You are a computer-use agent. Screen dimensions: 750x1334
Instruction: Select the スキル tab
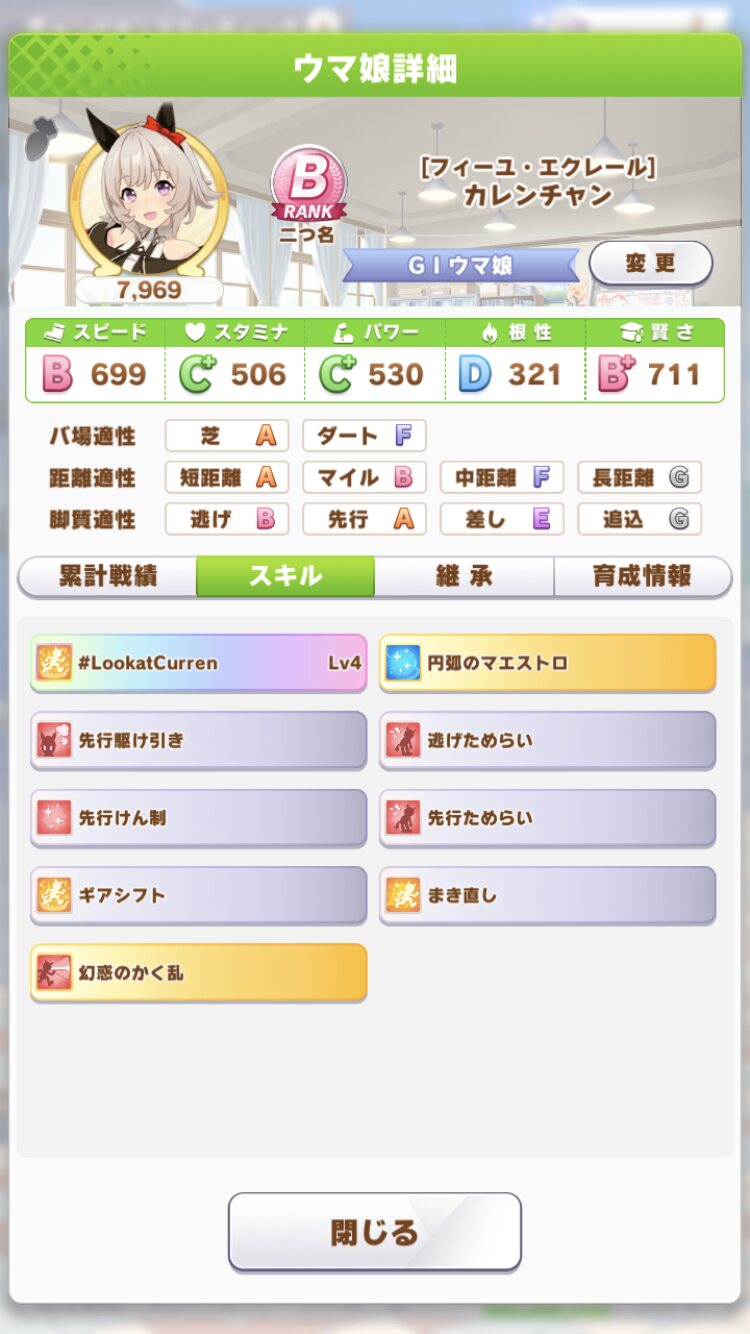[285, 576]
